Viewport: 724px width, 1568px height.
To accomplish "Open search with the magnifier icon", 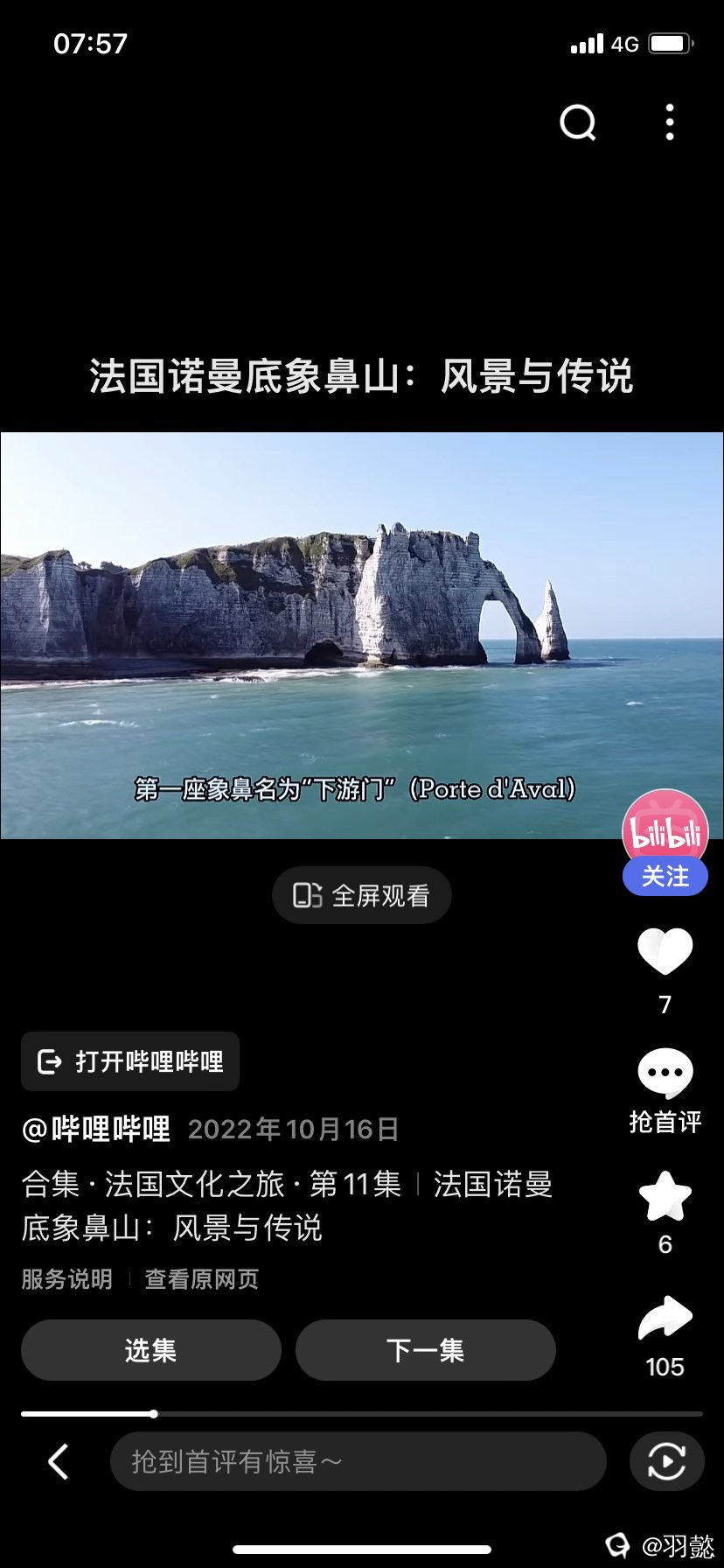I will coord(578,122).
